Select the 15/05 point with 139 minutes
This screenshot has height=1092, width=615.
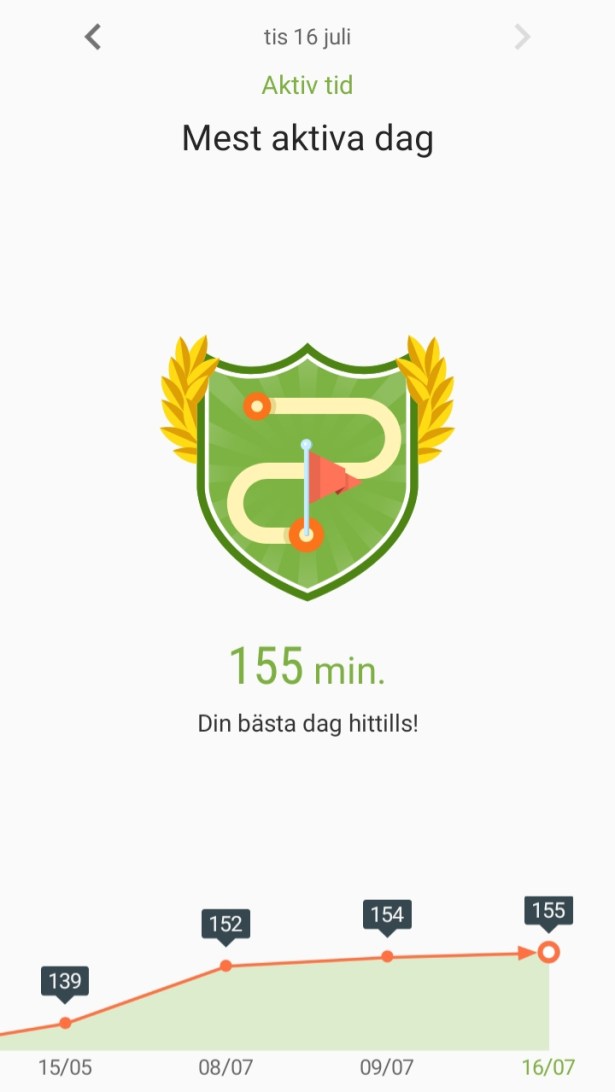tap(65, 1022)
